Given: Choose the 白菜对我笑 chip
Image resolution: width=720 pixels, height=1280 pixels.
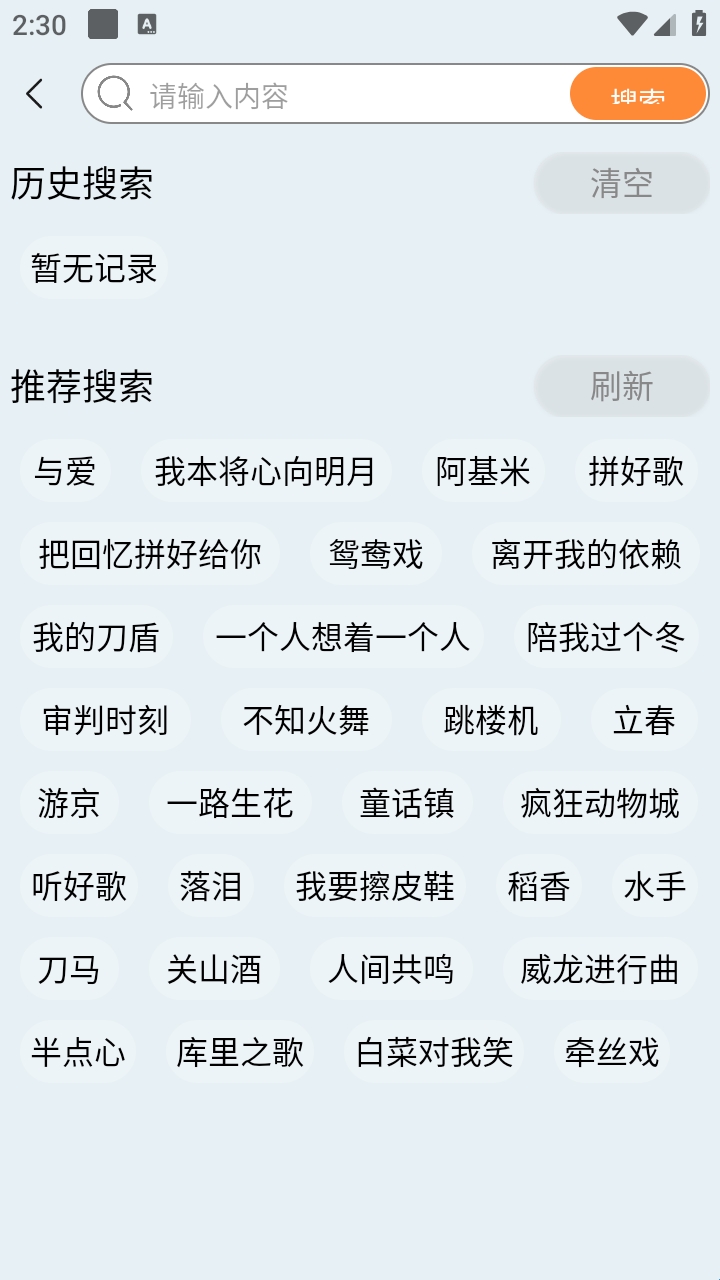Looking at the screenshot, I should 434,1052.
